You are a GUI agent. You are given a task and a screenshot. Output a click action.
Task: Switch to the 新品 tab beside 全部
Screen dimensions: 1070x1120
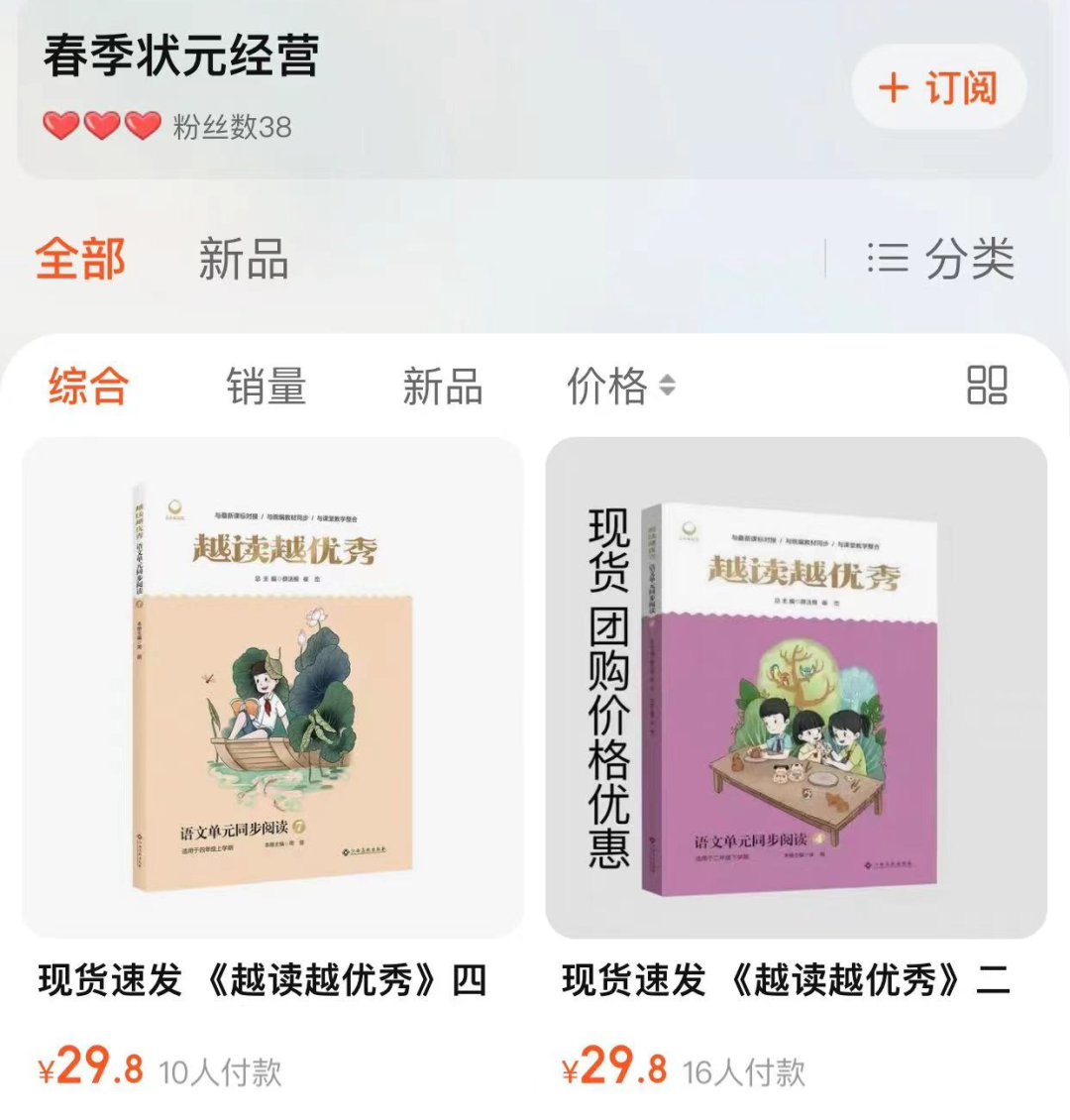(x=243, y=260)
